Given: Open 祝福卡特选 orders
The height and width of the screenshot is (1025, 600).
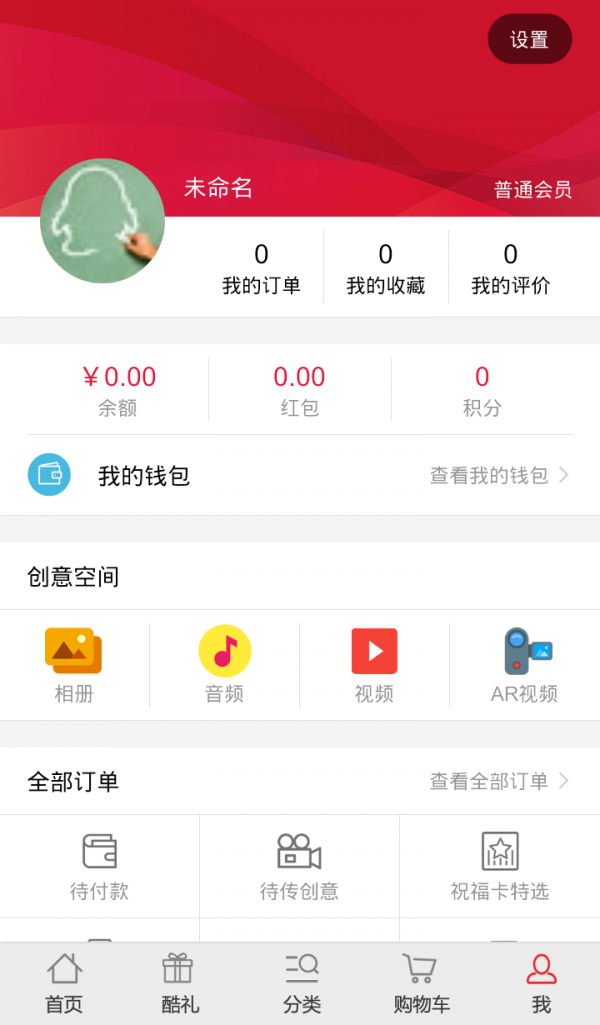Looking at the screenshot, I should point(499,866).
